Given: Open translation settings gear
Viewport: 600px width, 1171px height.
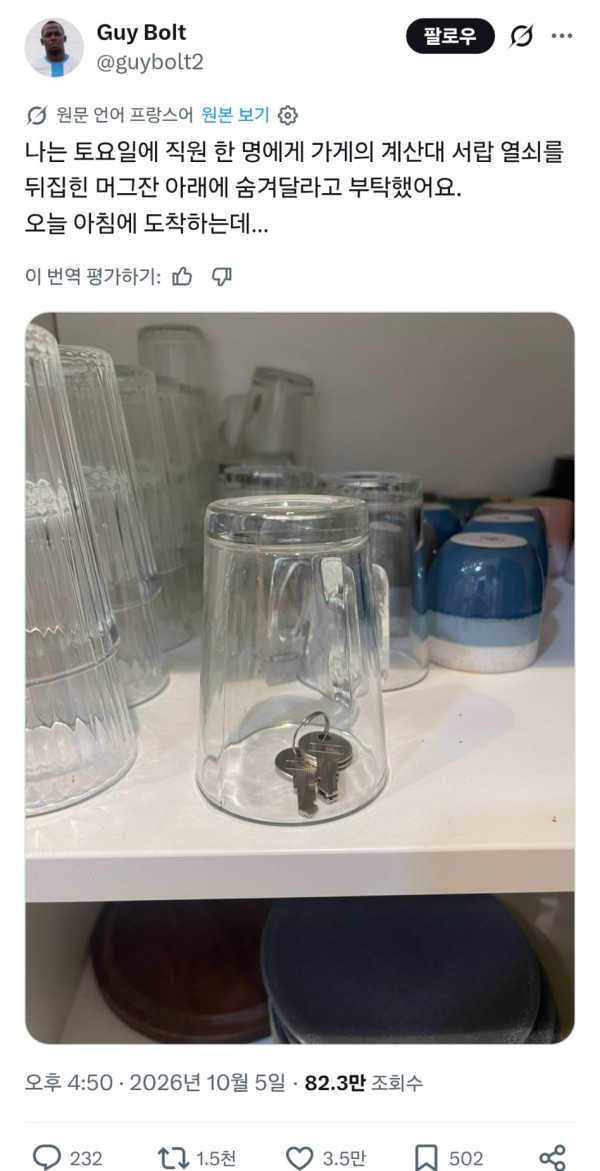Looking at the screenshot, I should click(x=288, y=116).
